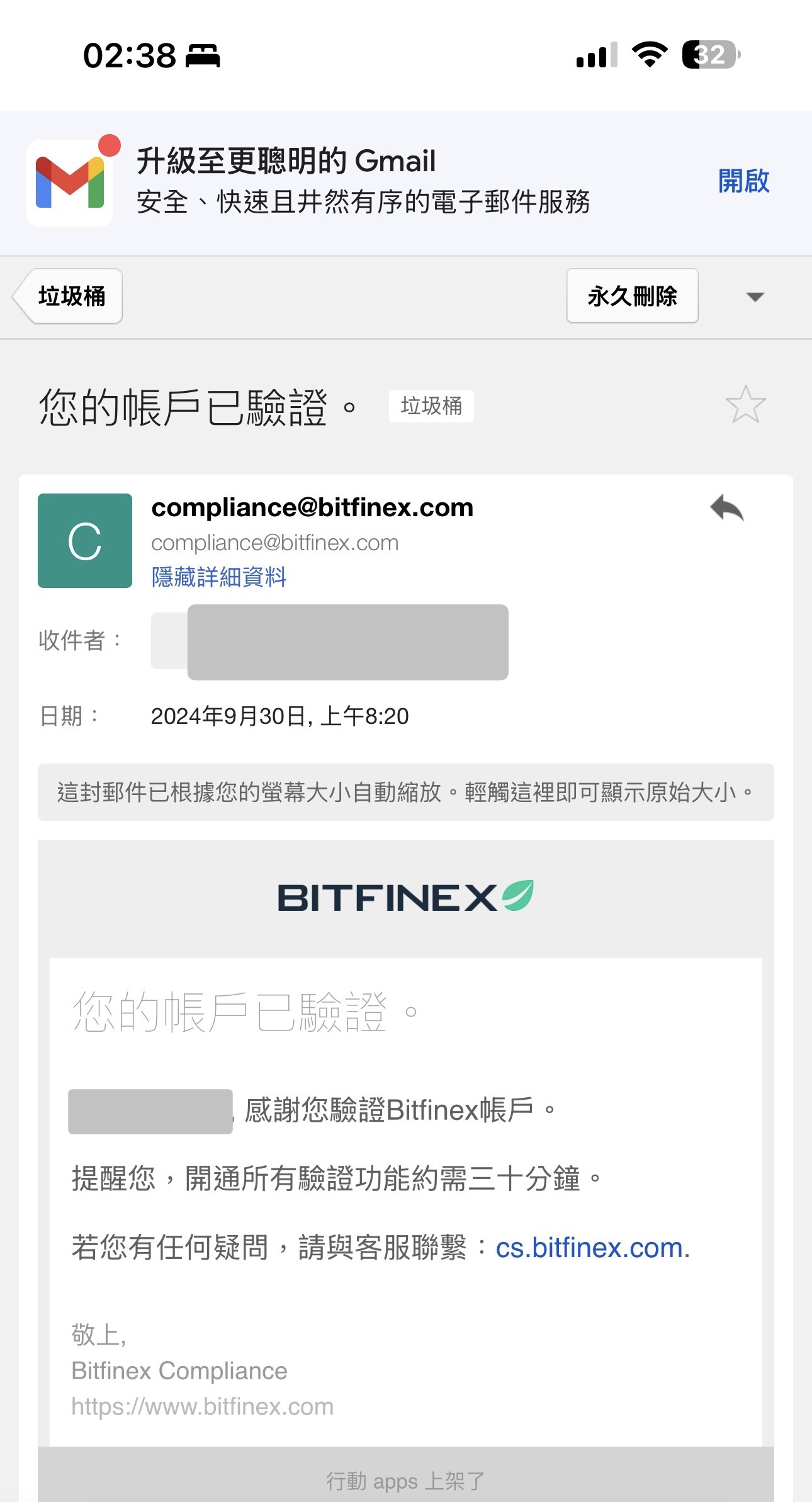Viewport: 812px width, 1502px height.
Task: Go back to the 垃圾桶 folder
Action: click(x=68, y=296)
